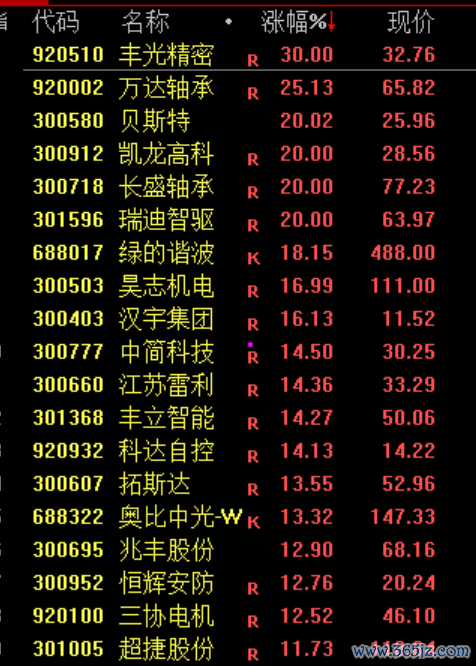Image resolution: width=476 pixels, height=666 pixels.
Task: Sort by 代码 column header
Action: (x=56, y=22)
